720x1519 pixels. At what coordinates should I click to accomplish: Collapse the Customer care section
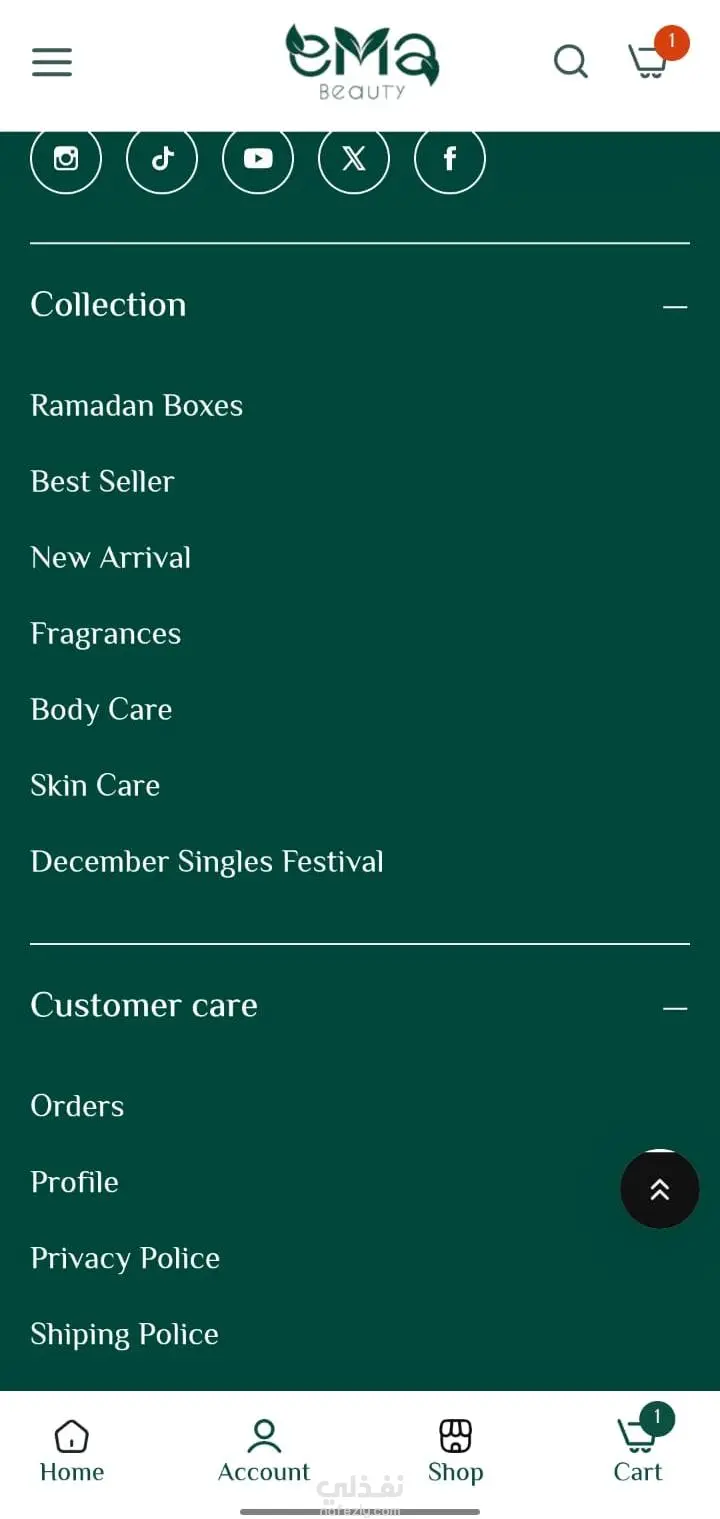675,1007
